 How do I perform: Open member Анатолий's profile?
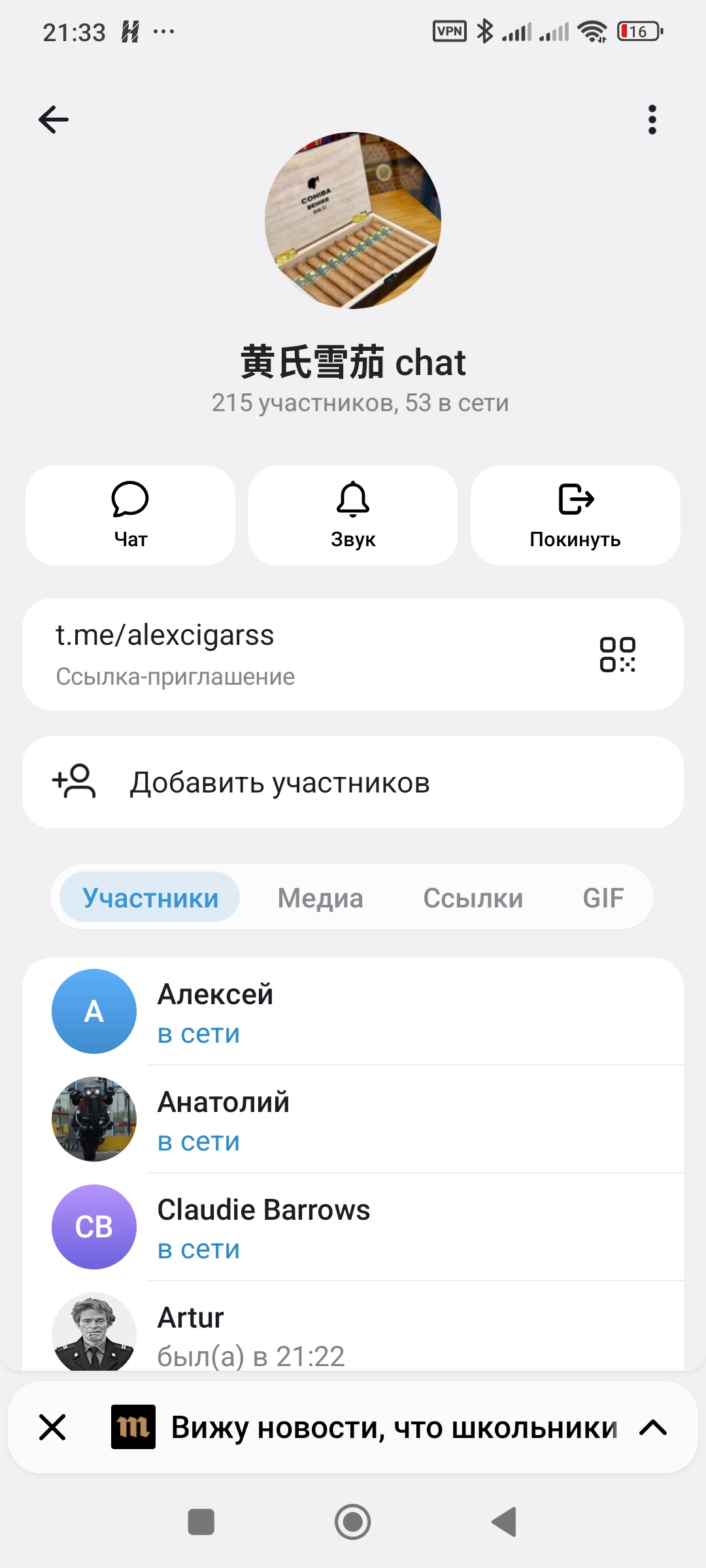pos(353,1119)
